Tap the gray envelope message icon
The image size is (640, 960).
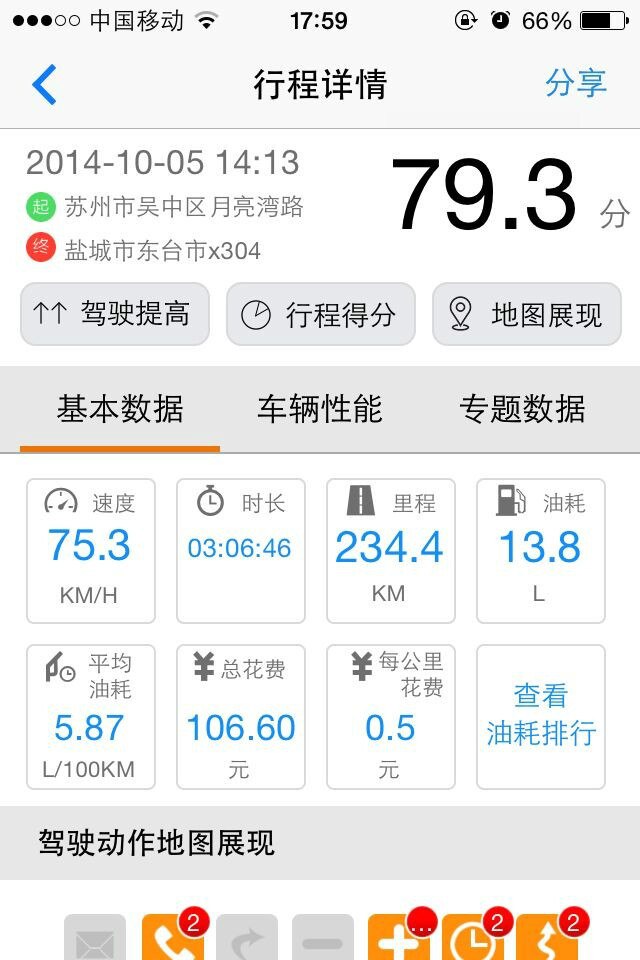pyautogui.click(x=96, y=939)
